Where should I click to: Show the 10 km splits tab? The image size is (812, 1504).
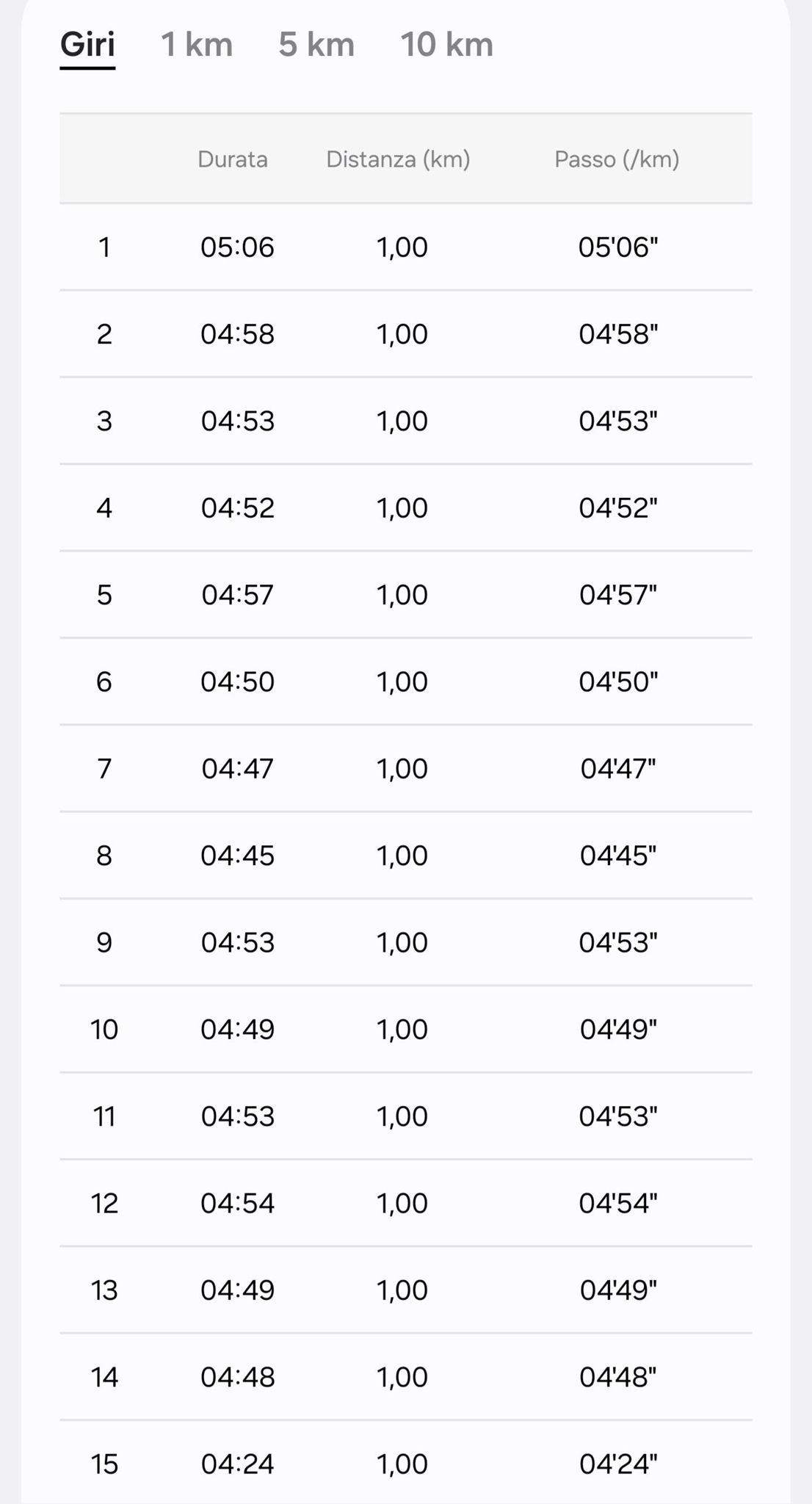(x=446, y=45)
